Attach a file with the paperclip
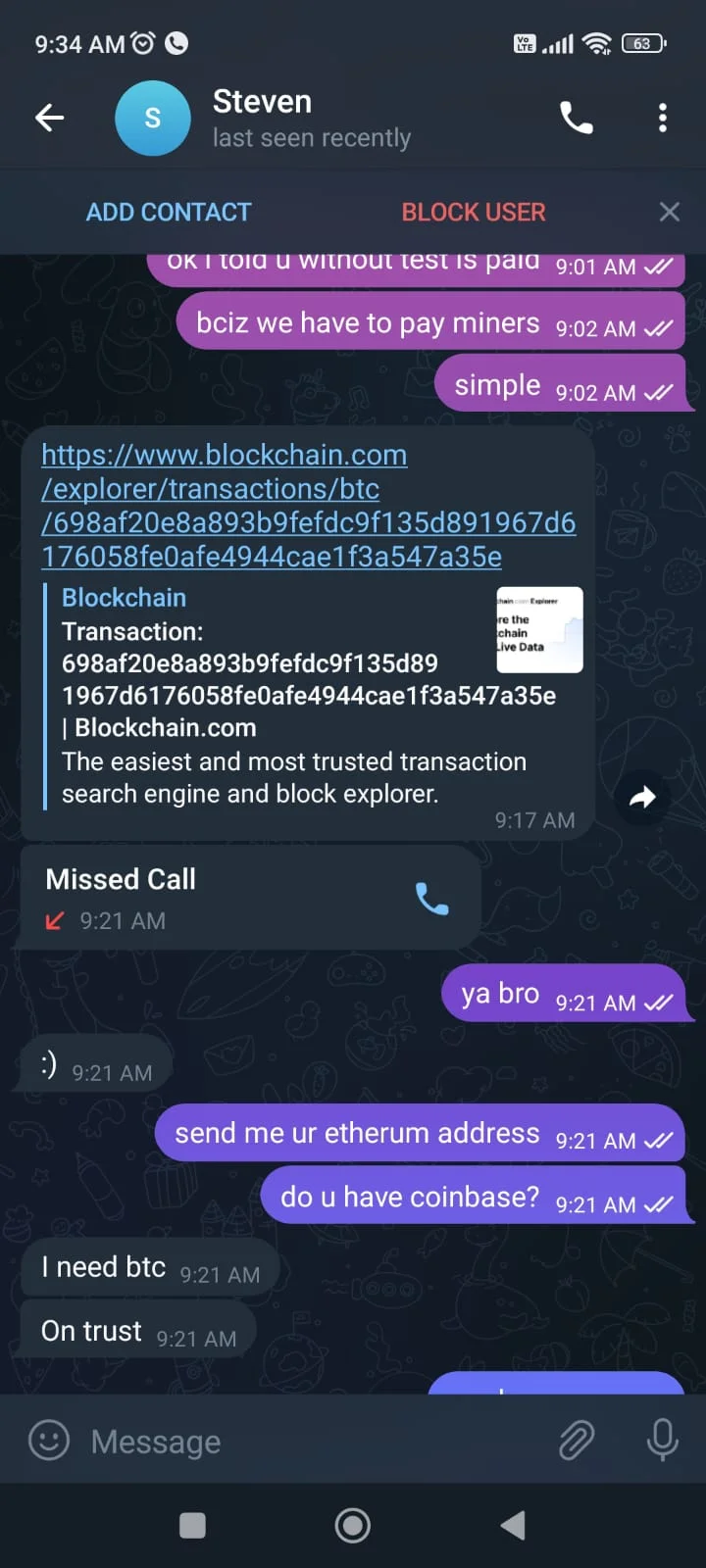706x1568 pixels. (x=577, y=1441)
